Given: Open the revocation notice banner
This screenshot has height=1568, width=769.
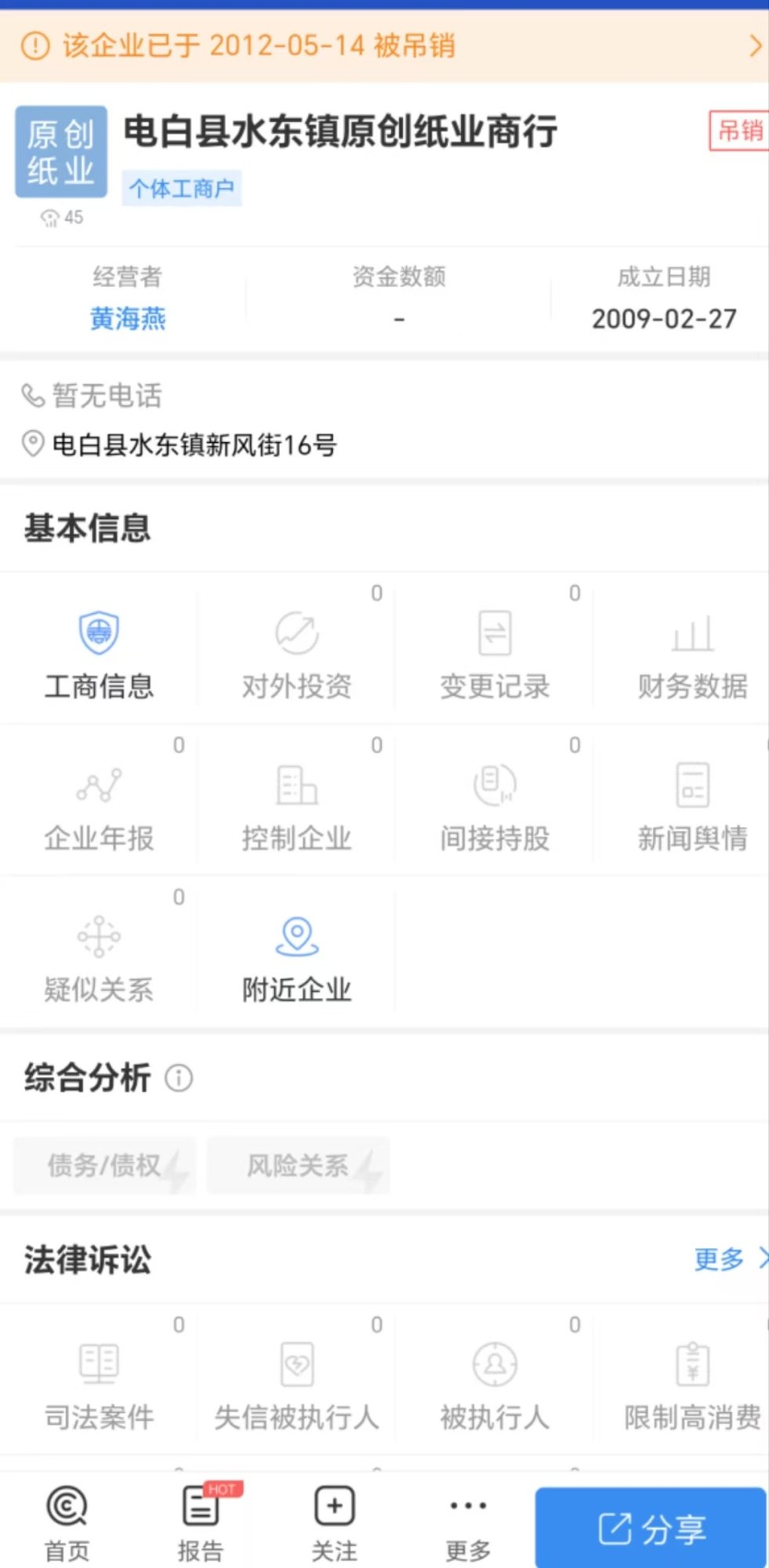Looking at the screenshot, I should [384, 46].
